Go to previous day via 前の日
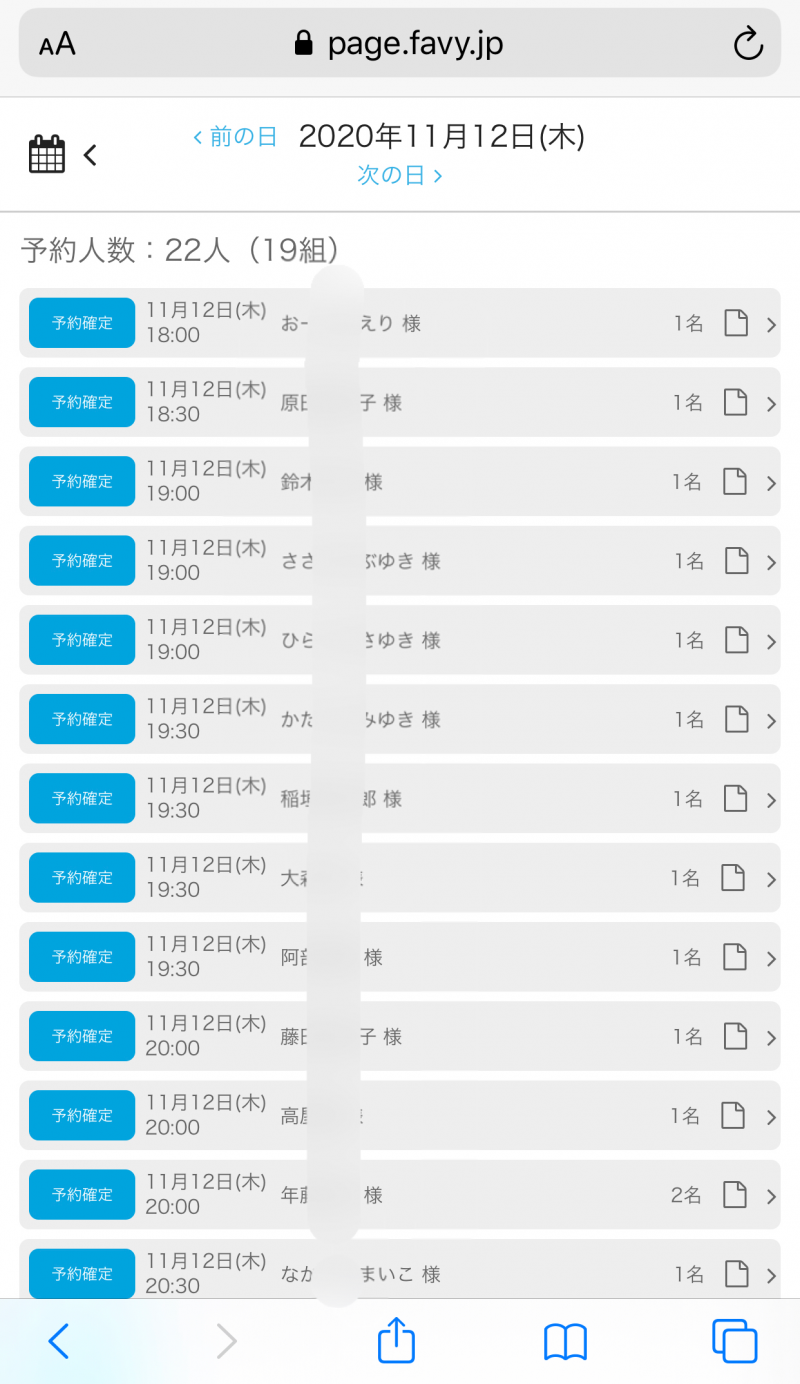Screen dimensions: 800x1384 coord(235,137)
